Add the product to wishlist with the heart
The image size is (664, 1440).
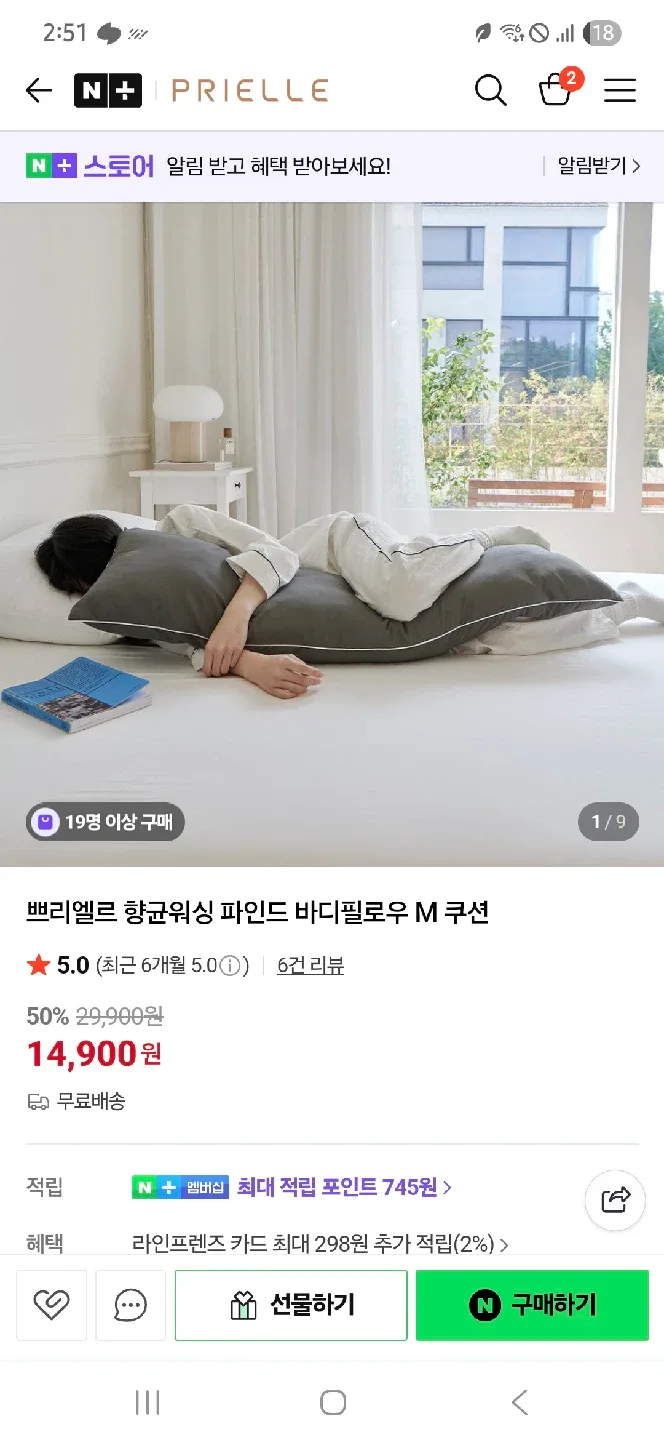point(51,1305)
